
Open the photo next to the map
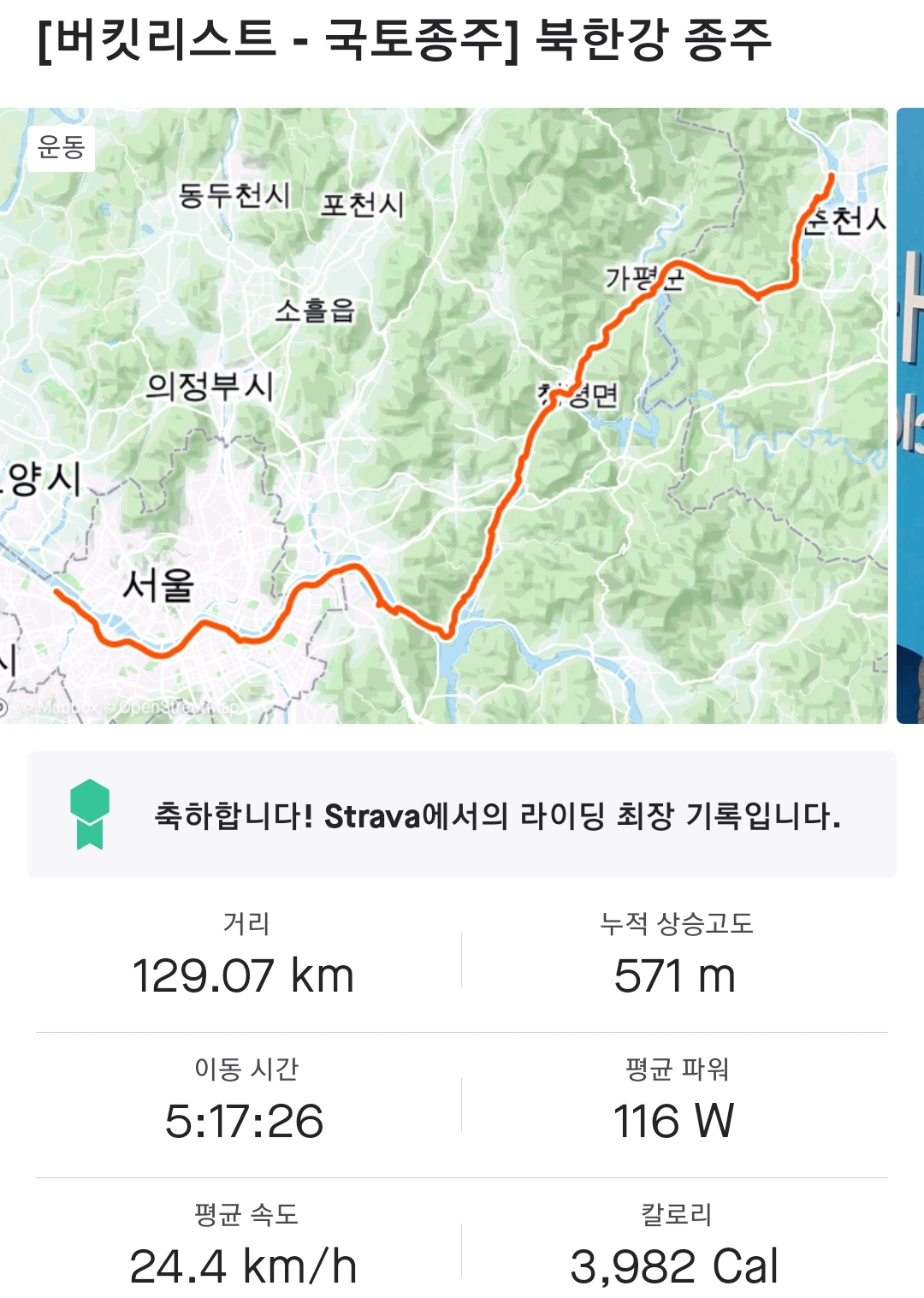pos(910,416)
